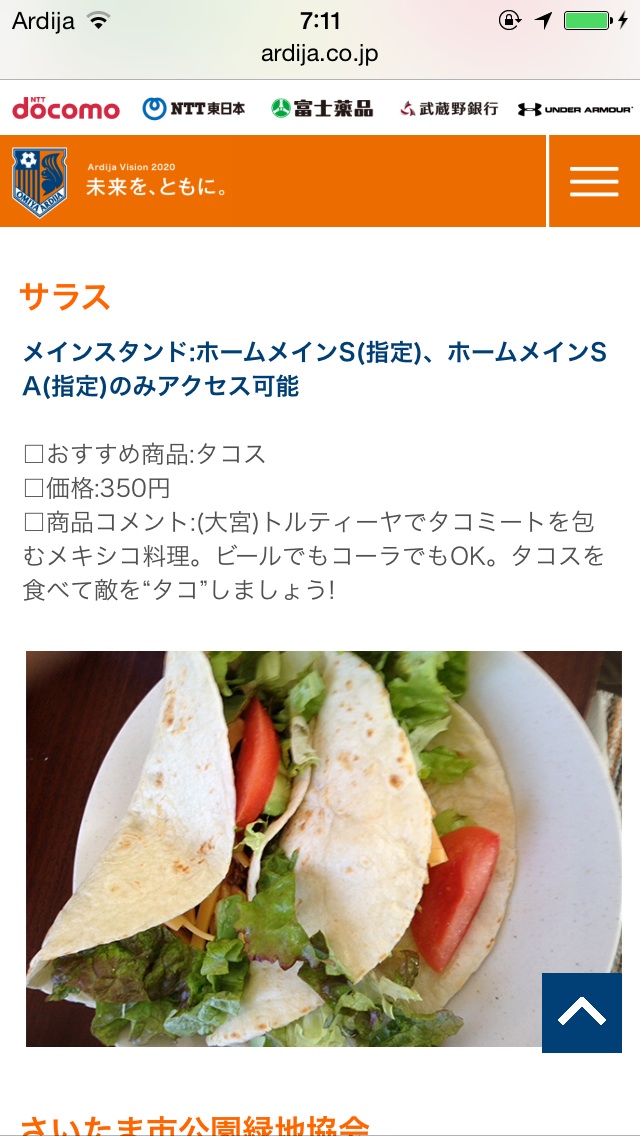This screenshot has width=640, height=1136.
Task: Open the NTT East Japan sponsor link
Action: click(x=194, y=108)
